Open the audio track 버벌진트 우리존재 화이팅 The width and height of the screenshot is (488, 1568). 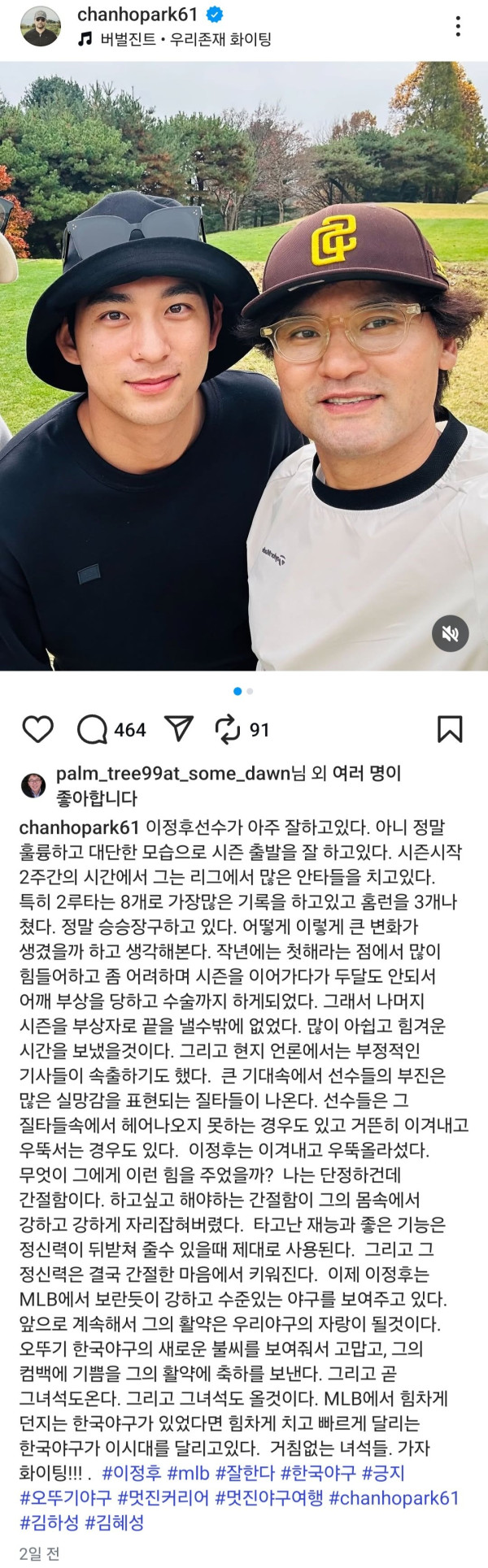pyautogui.click(x=184, y=39)
